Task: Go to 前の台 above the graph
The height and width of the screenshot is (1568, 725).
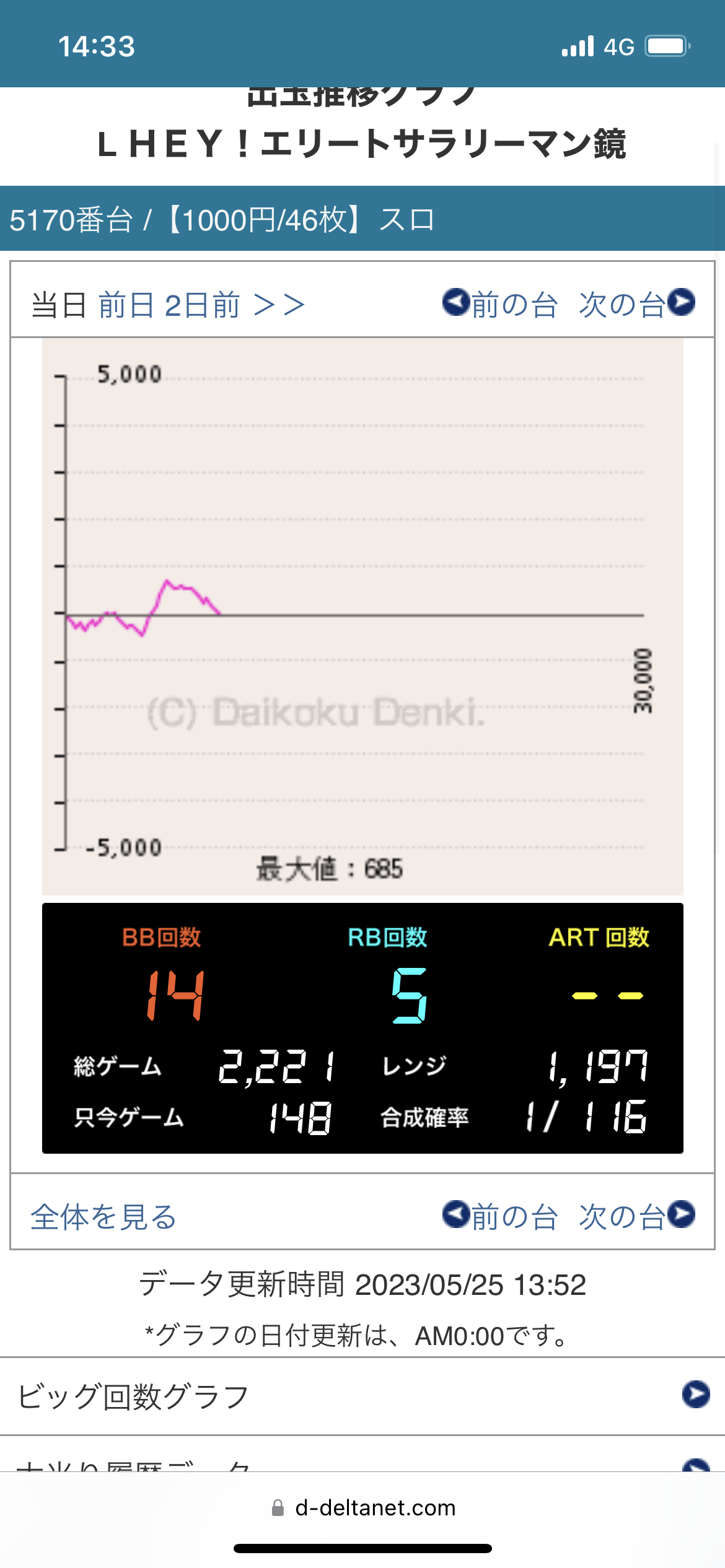Action: click(x=500, y=304)
